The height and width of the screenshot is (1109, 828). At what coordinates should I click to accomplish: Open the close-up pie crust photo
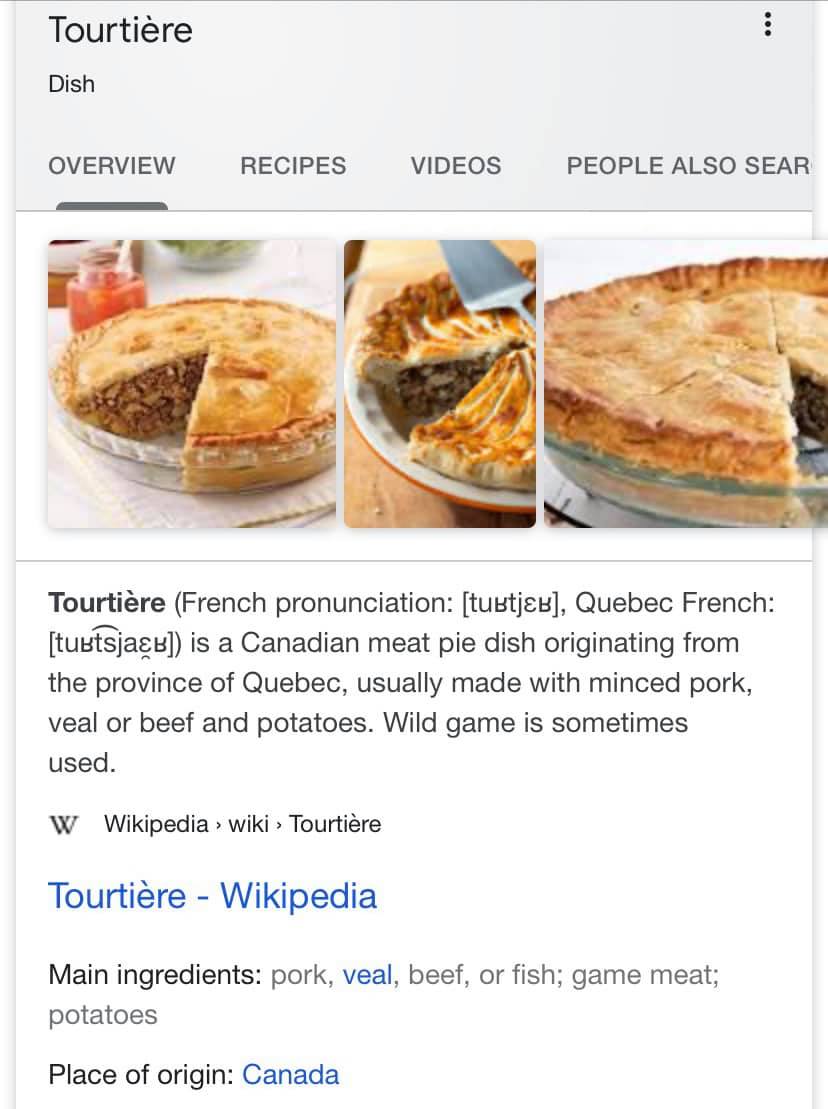(686, 383)
